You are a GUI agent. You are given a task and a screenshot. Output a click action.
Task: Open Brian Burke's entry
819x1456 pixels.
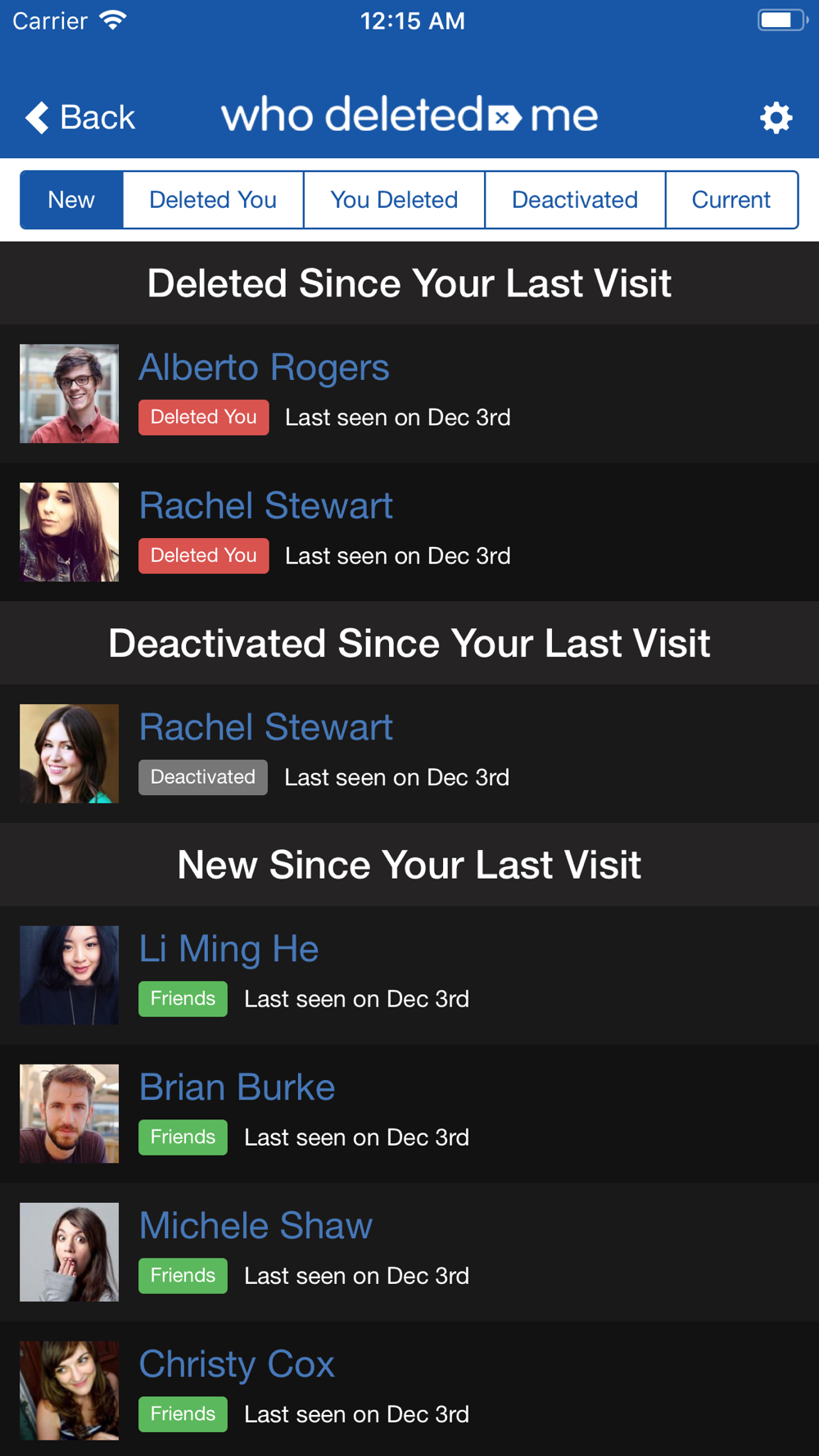[x=237, y=1087]
